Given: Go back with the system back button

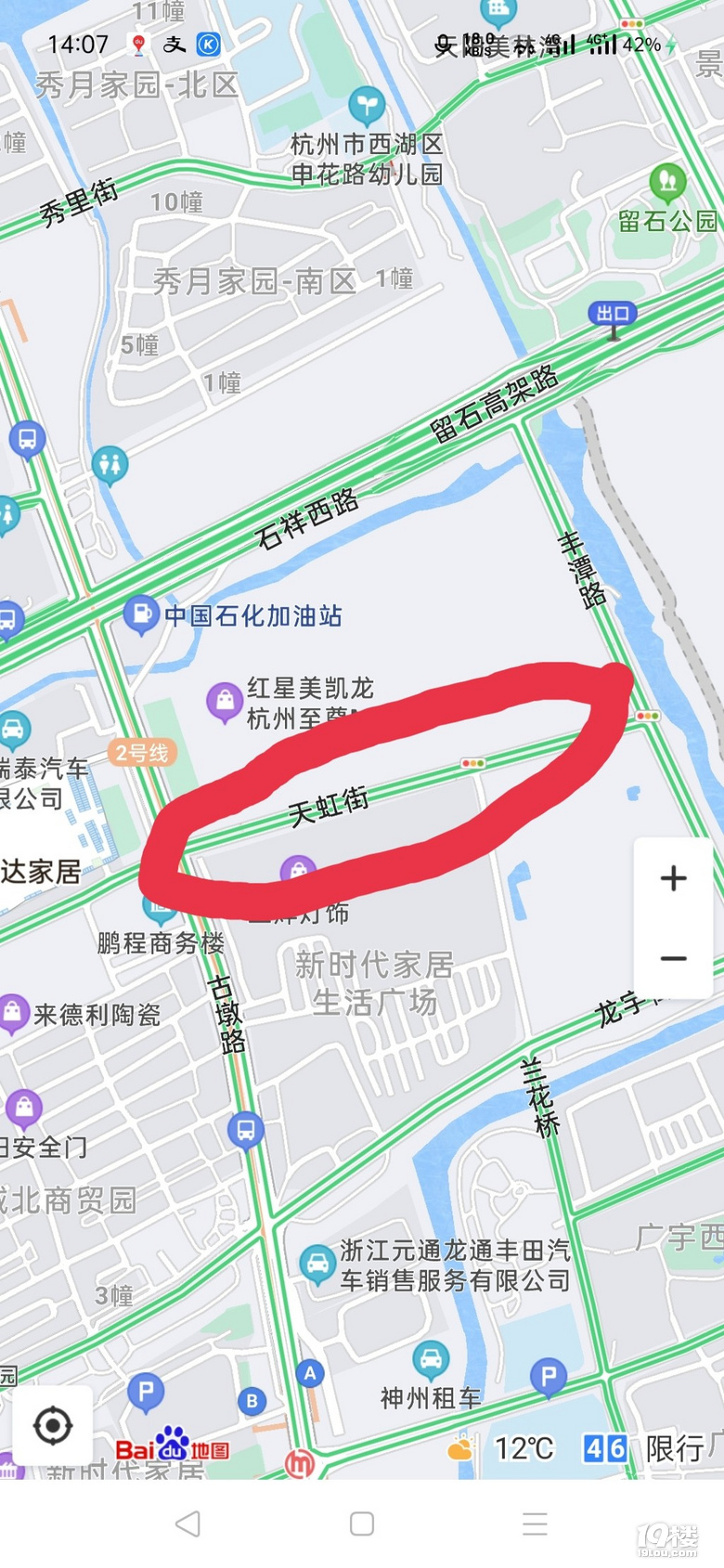Looking at the screenshot, I should 188,1523.
